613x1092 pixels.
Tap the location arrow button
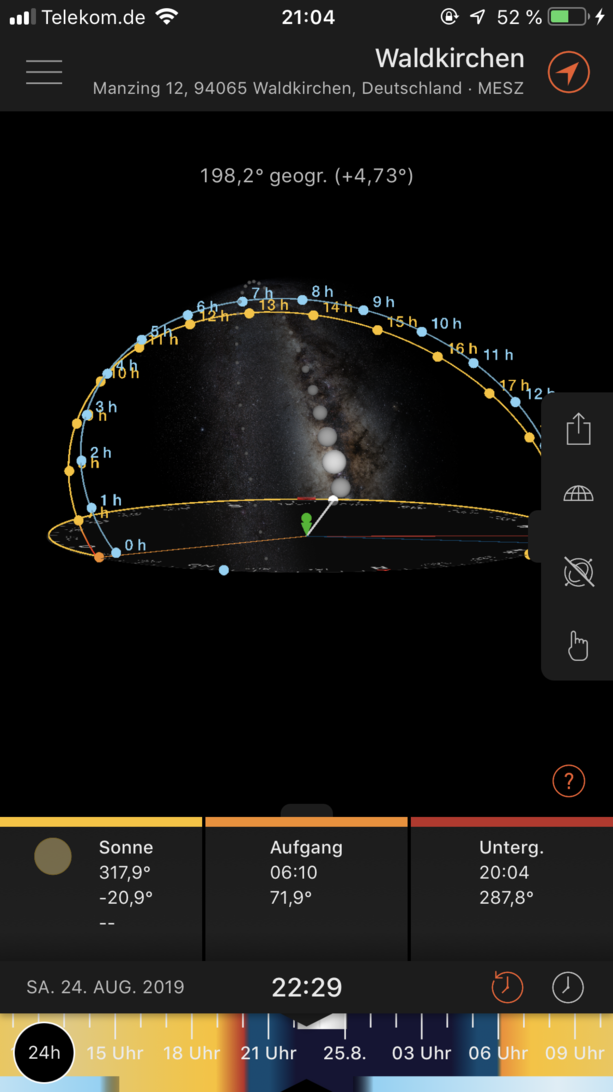[568, 72]
